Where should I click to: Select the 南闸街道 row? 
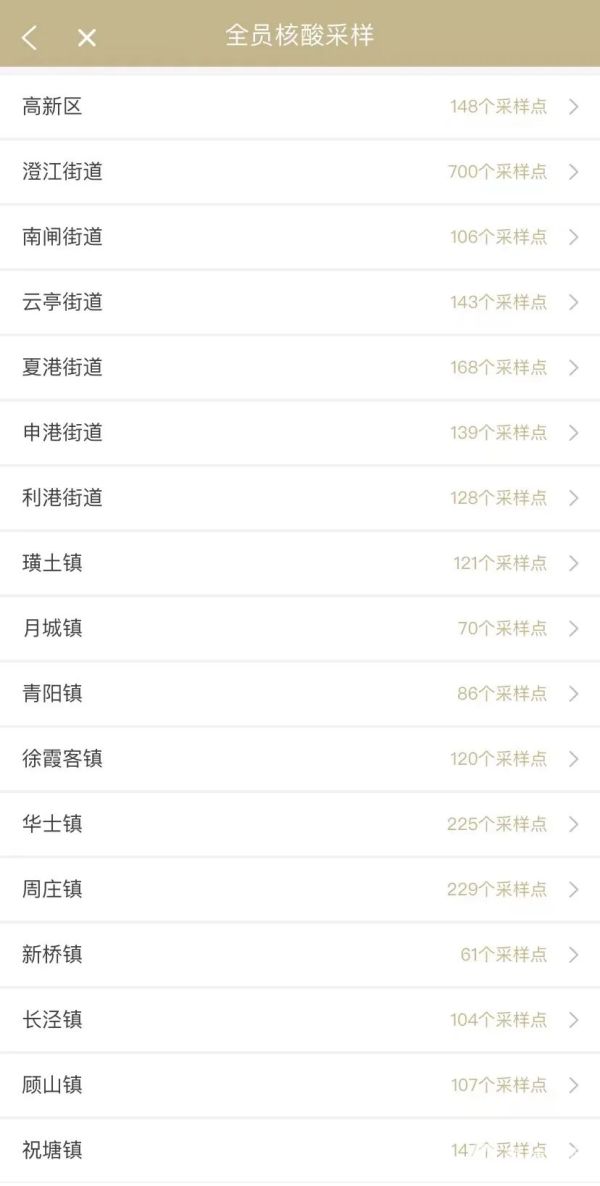point(300,237)
